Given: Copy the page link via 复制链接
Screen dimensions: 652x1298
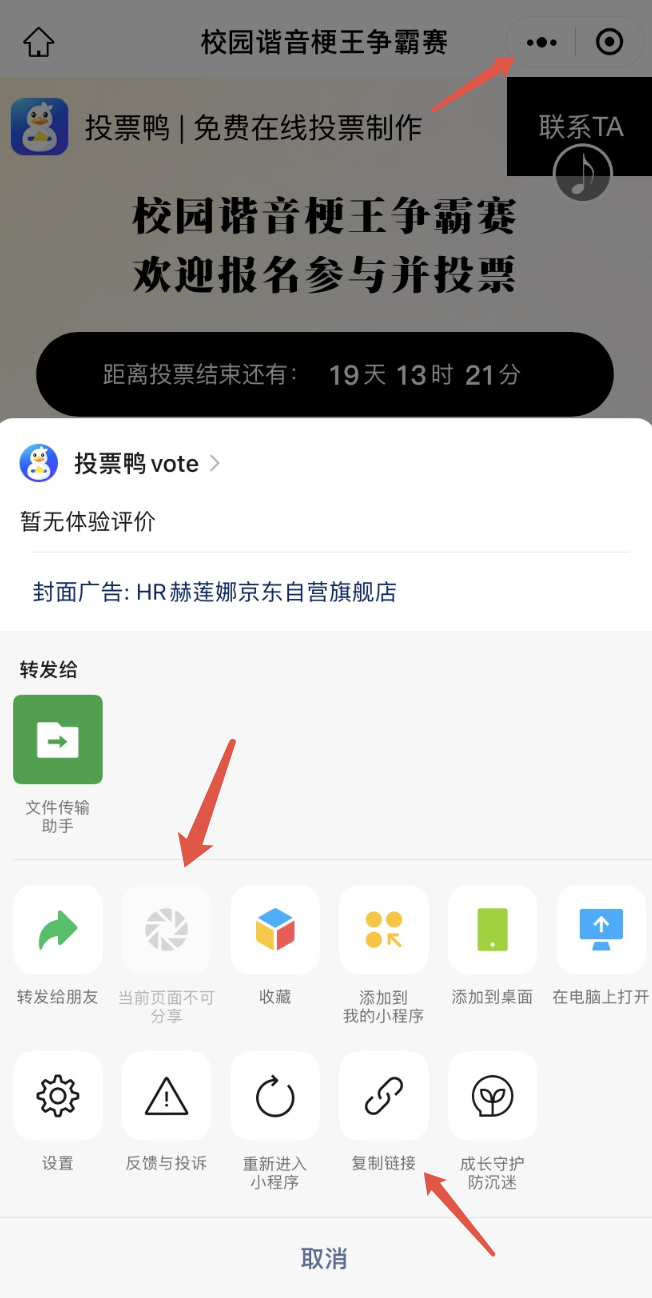Looking at the screenshot, I should 384,1096.
